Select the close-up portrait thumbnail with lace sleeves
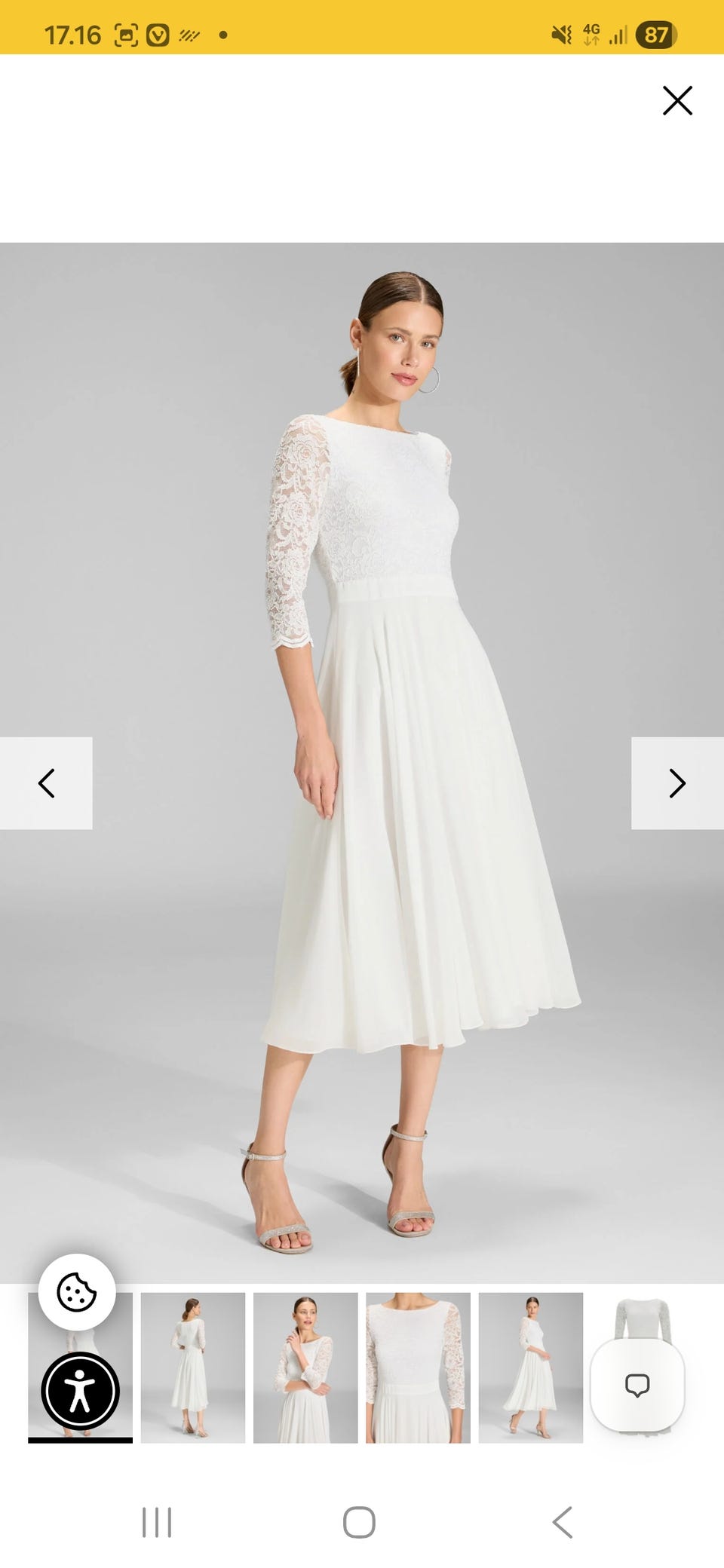 coord(305,1367)
